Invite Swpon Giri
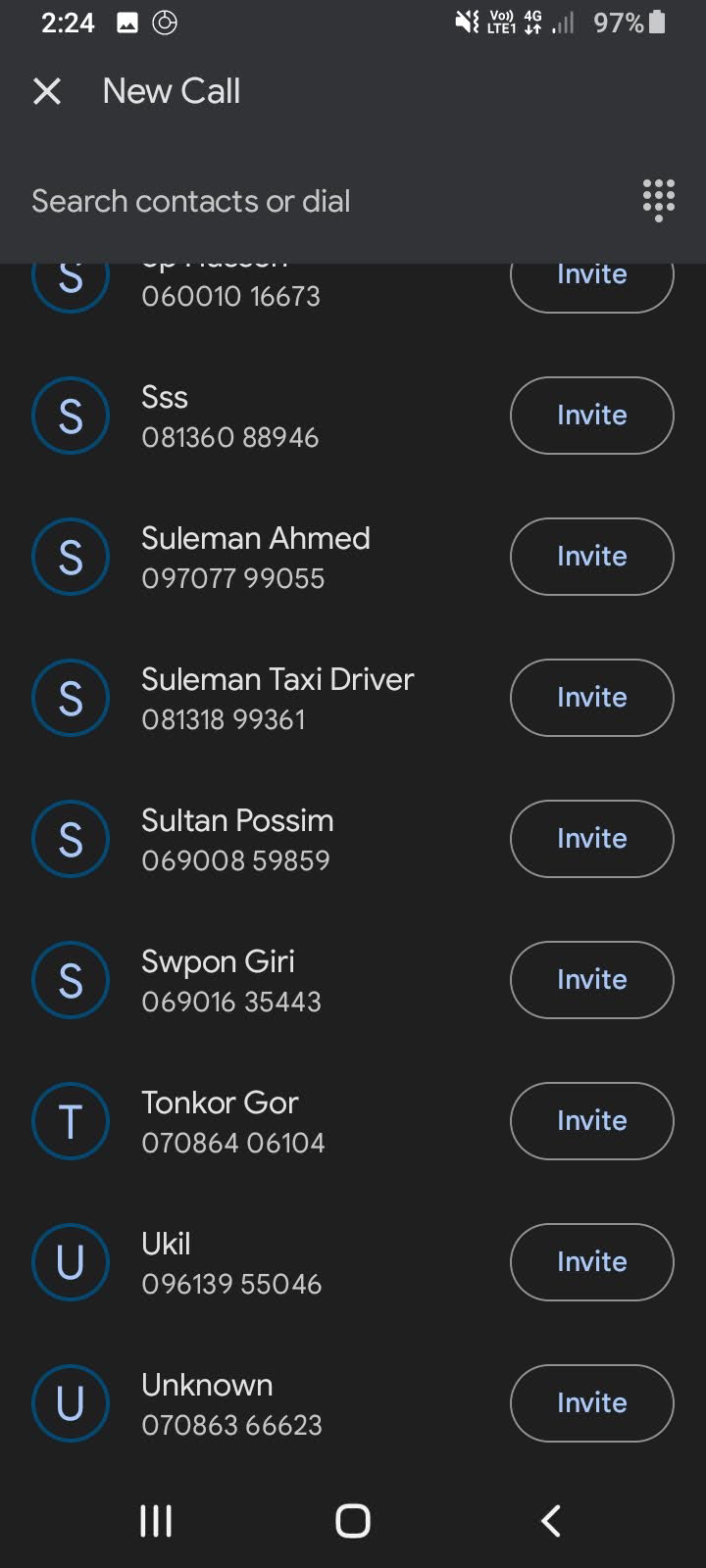This screenshot has width=706, height=1568. (x=591, y=980)
